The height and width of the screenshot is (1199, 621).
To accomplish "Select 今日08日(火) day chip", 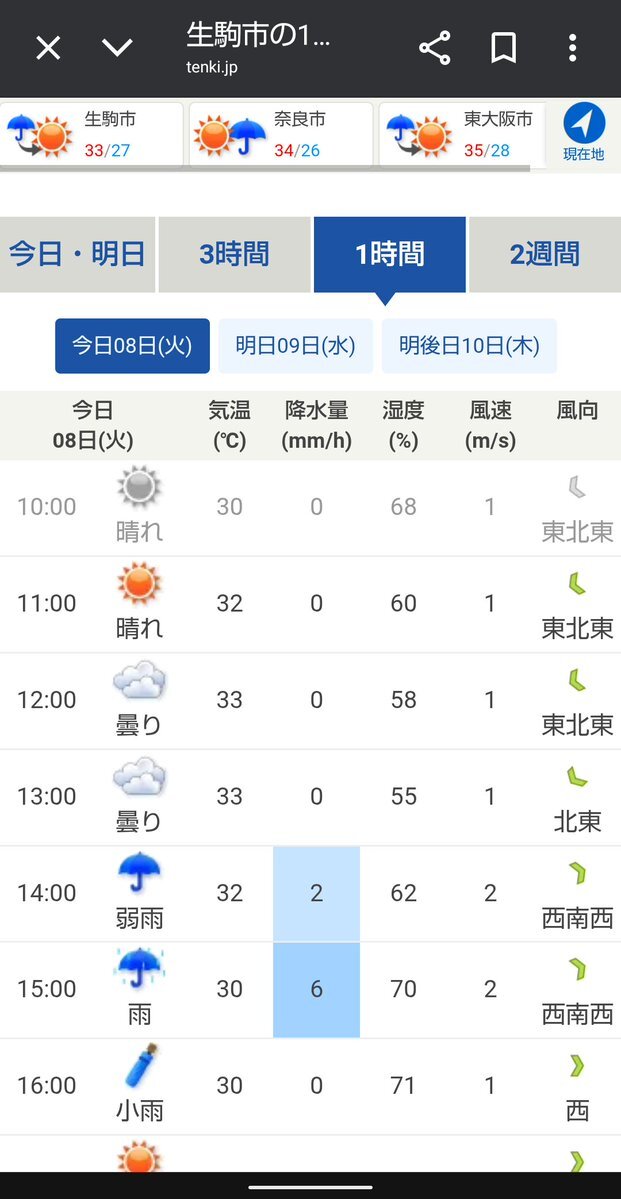I will pos(132,346).
